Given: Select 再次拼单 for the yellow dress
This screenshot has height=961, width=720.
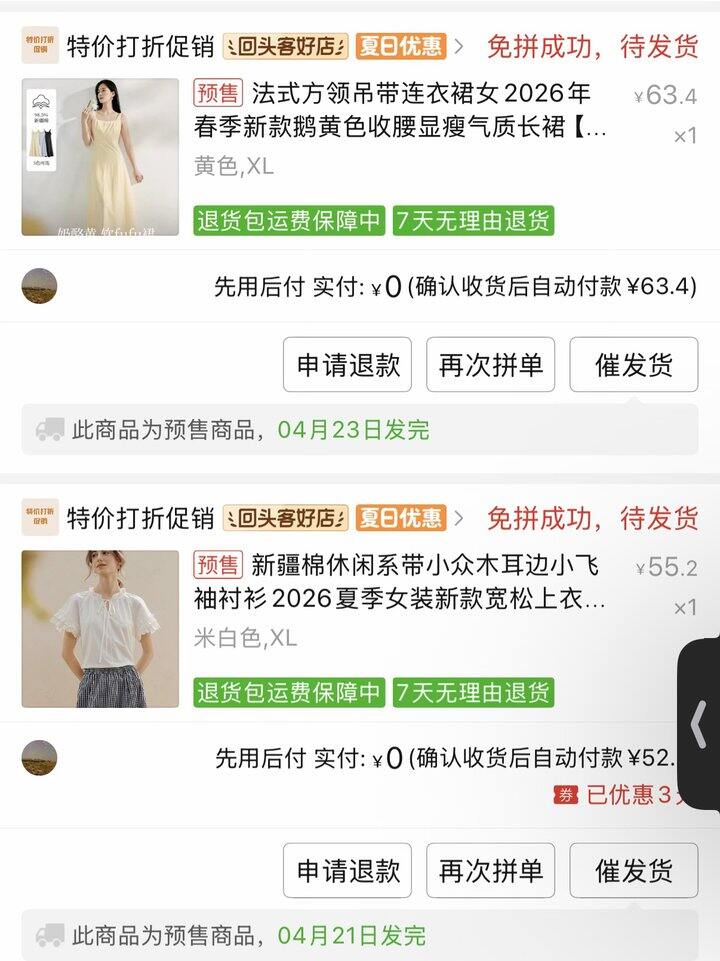Looking at the screenshot, I should click(x=490, y=365).
